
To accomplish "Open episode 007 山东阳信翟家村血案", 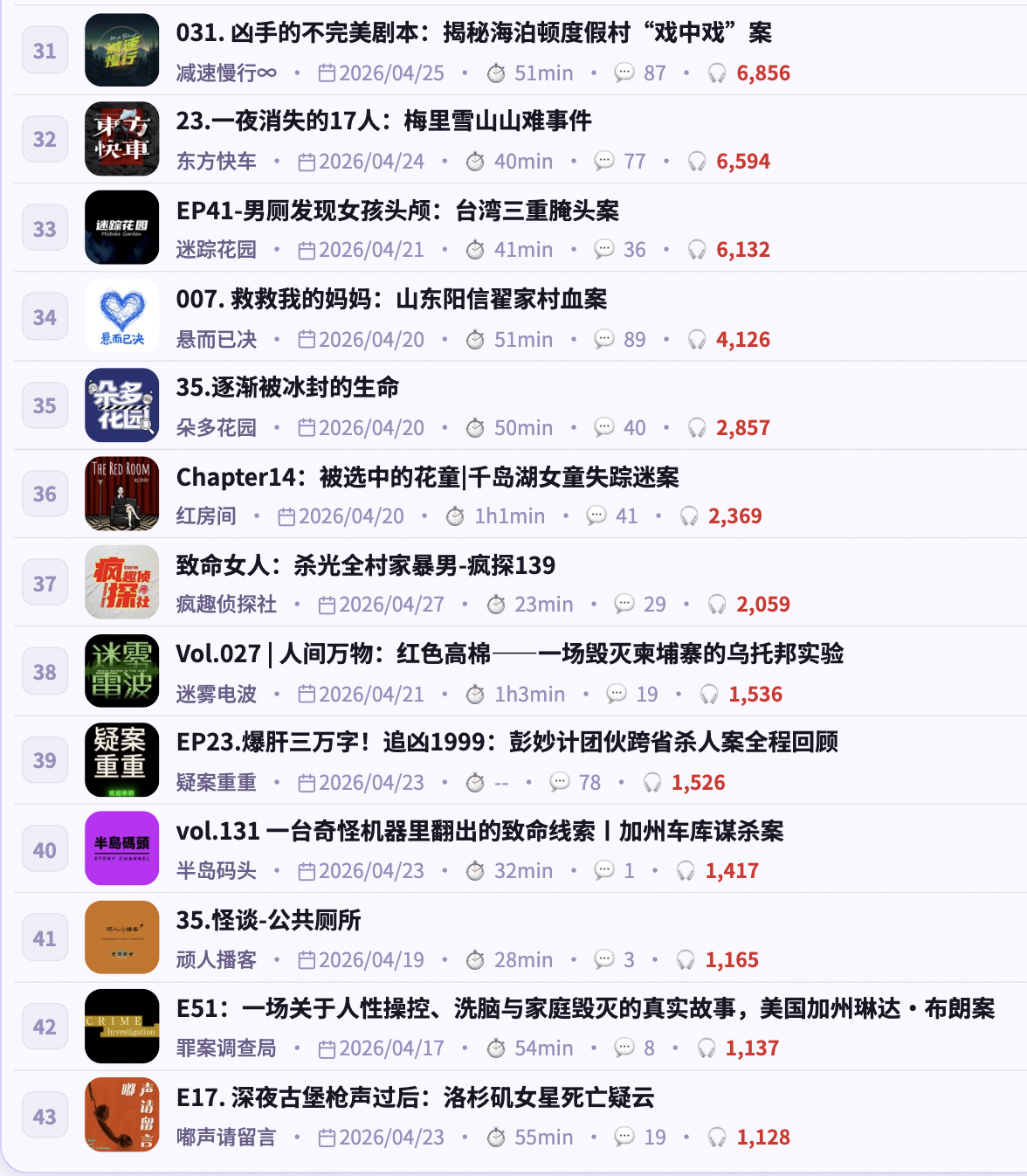I will pyautogui.click(x=391, y=300).
